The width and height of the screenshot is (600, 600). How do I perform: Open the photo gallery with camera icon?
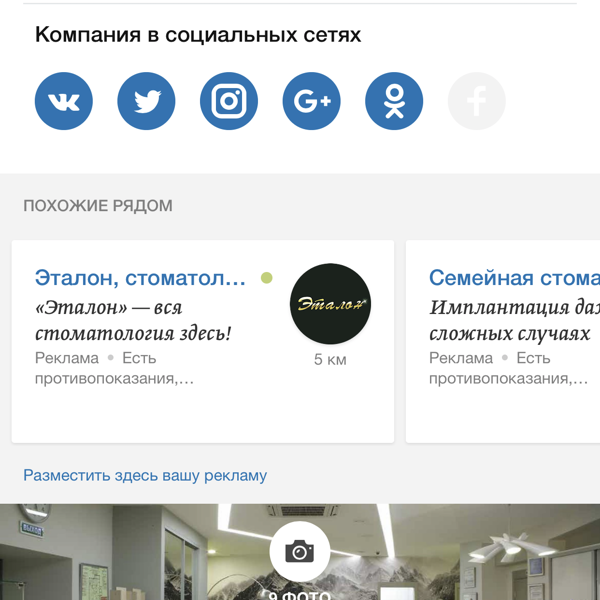pyautogui.click(x=299, y=551)
